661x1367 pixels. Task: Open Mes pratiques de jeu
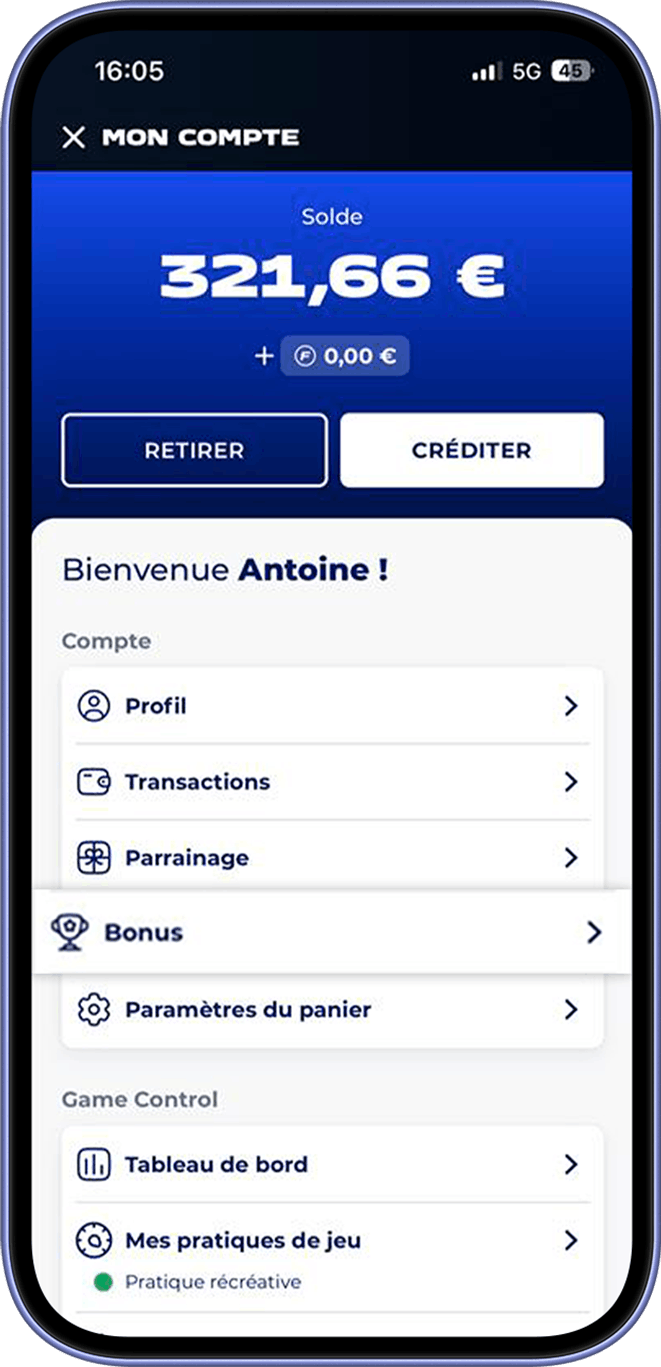coord(330,1241)
